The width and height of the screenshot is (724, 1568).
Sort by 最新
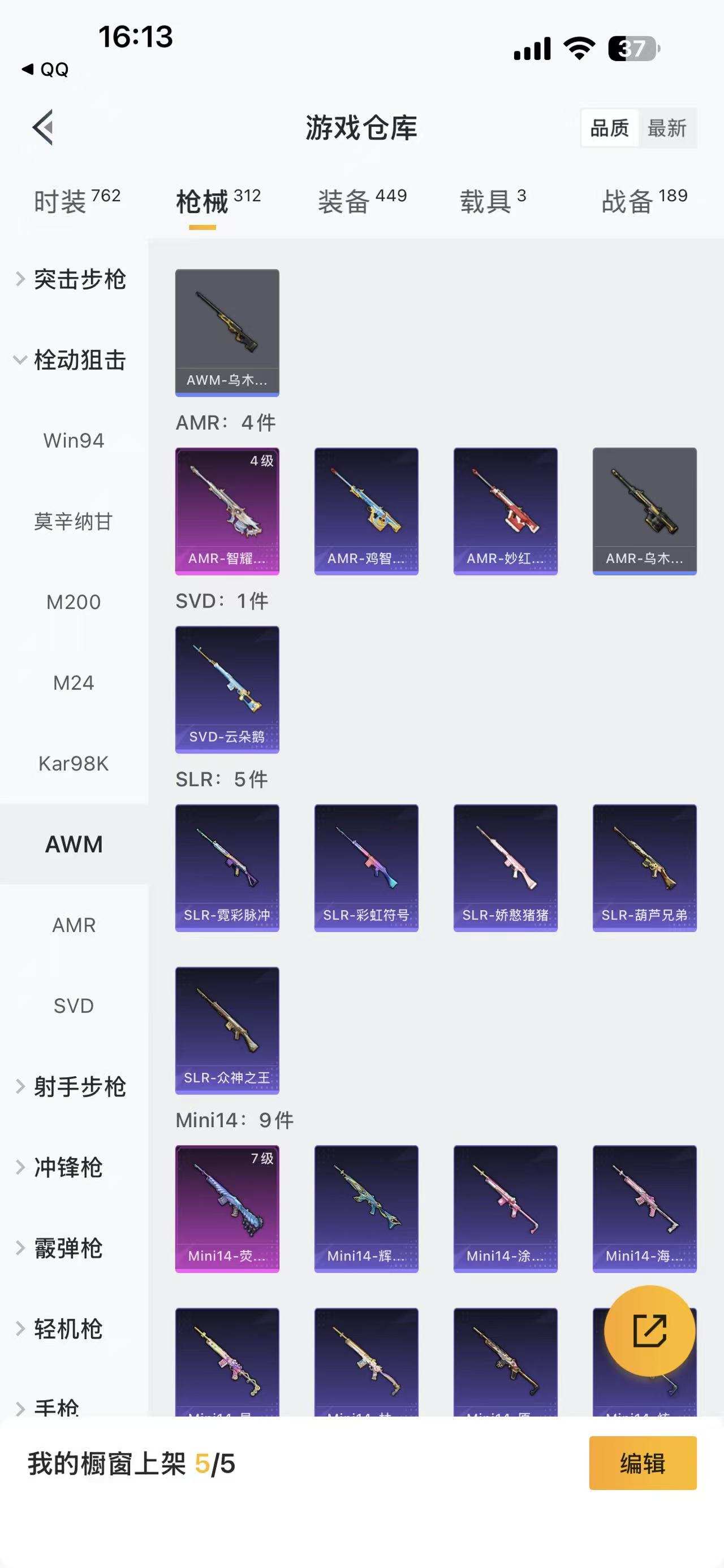667,128
